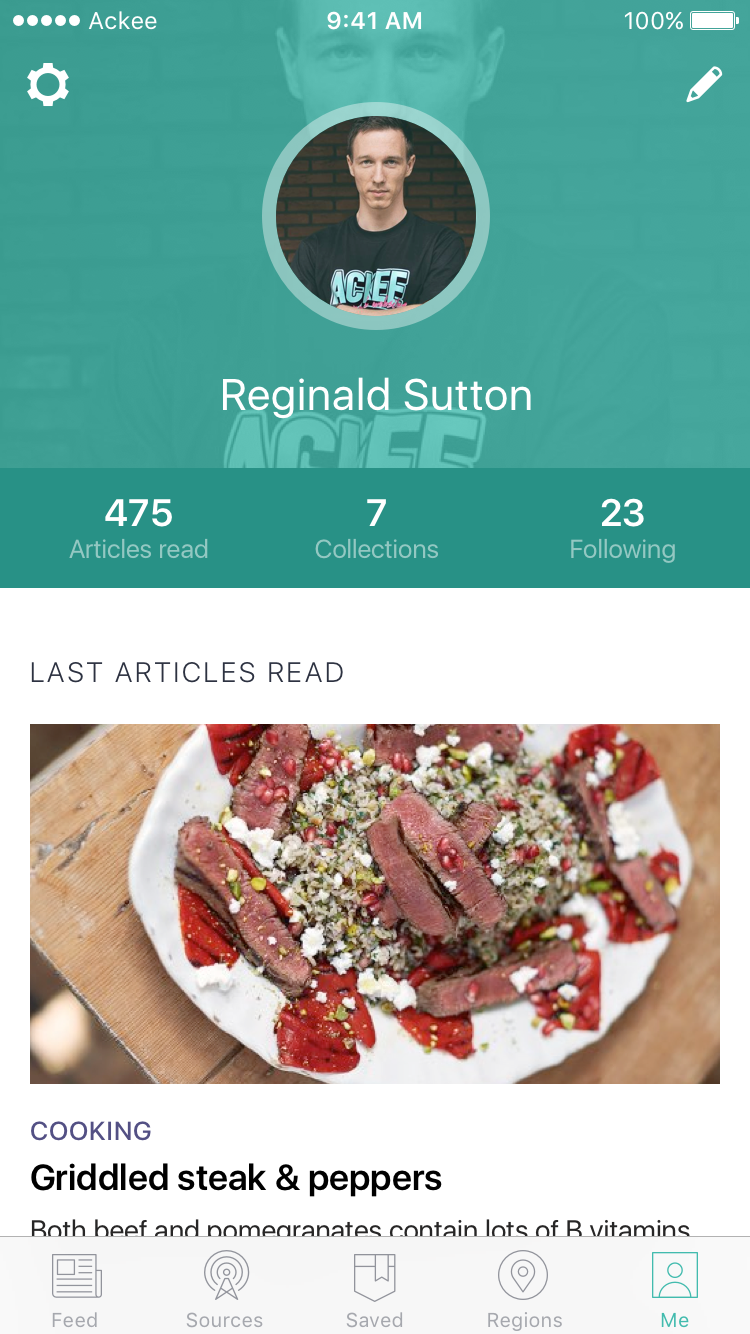Tap Reginald Sutton's profile photo

tap(375, 216)
